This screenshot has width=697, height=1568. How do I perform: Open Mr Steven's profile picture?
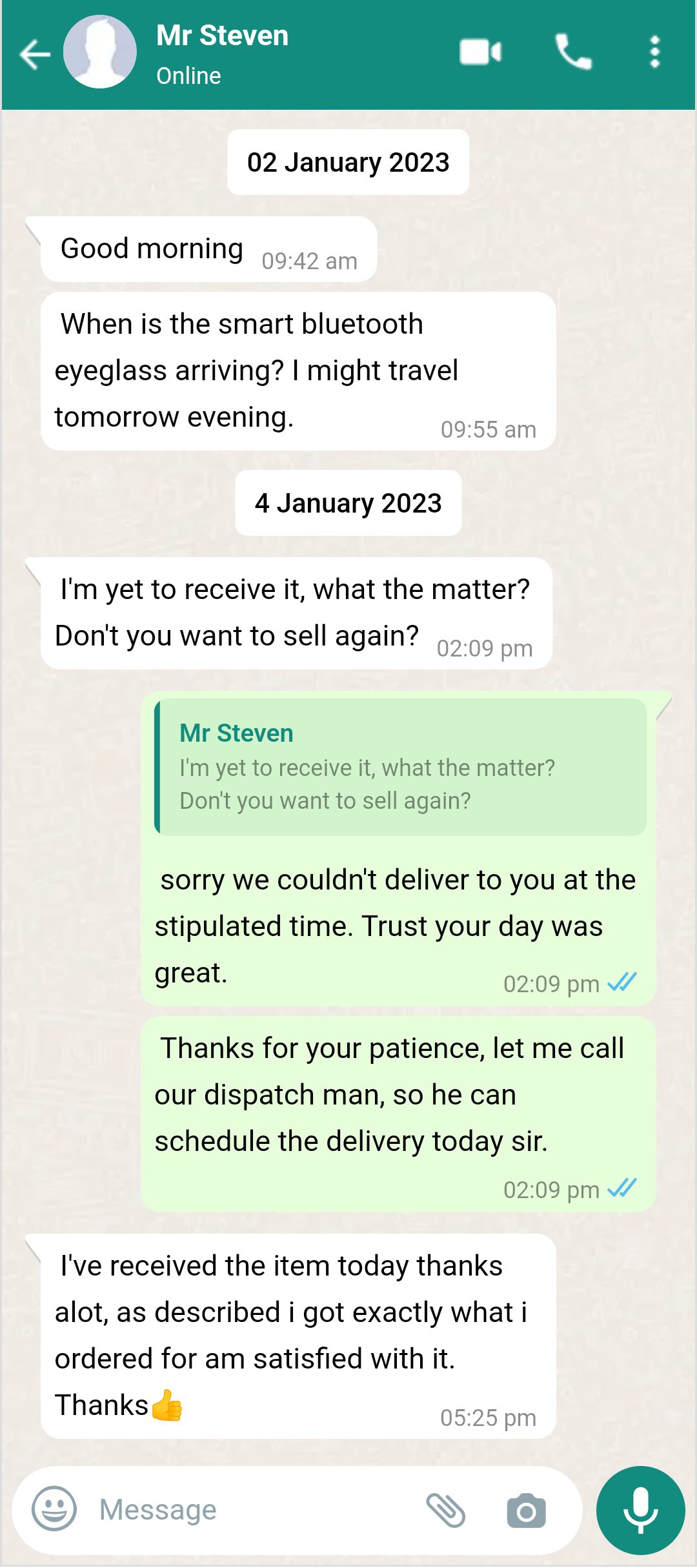click(x=100, y=52)
